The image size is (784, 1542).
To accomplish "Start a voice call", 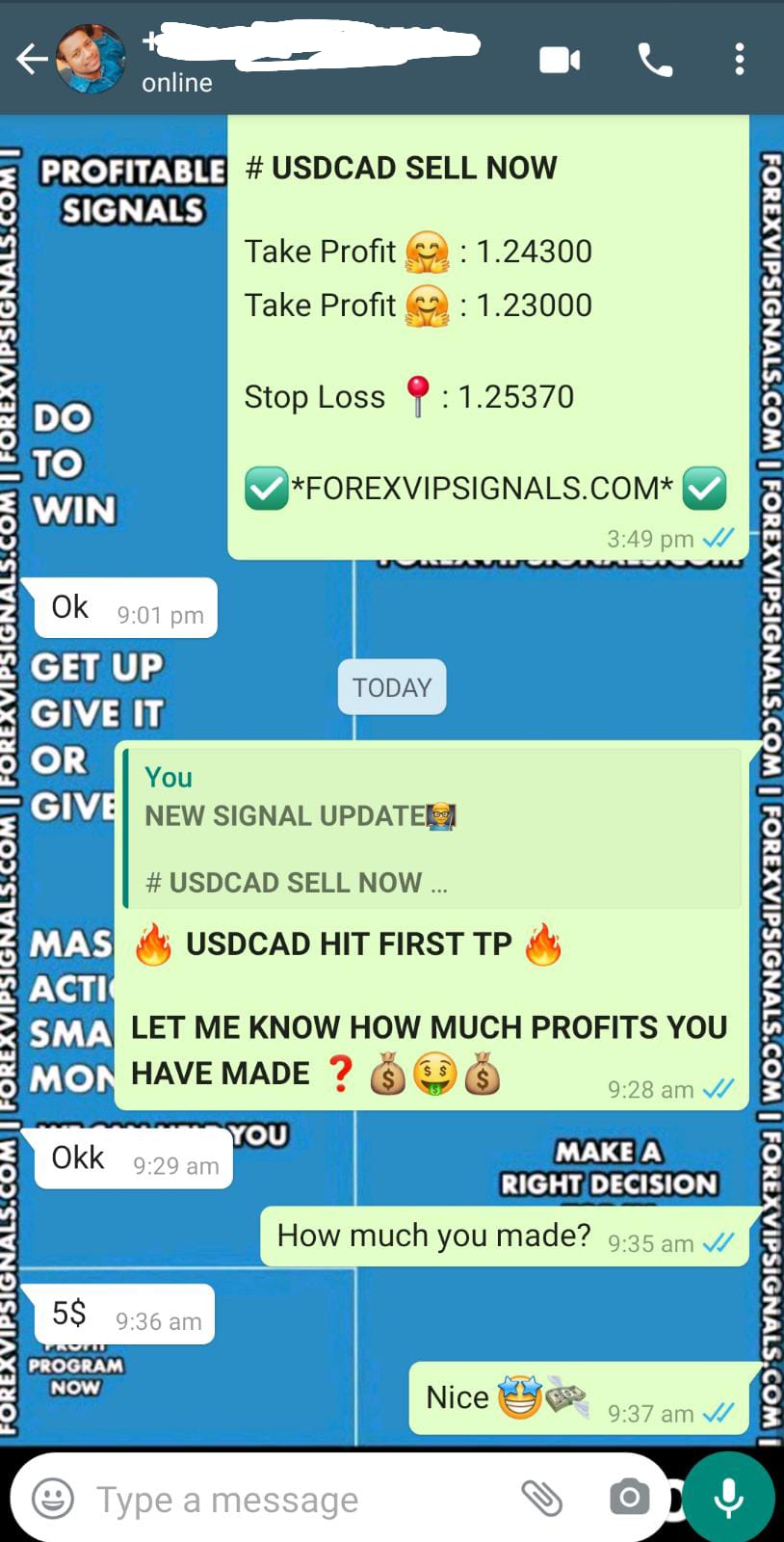I will click(655, 60).
